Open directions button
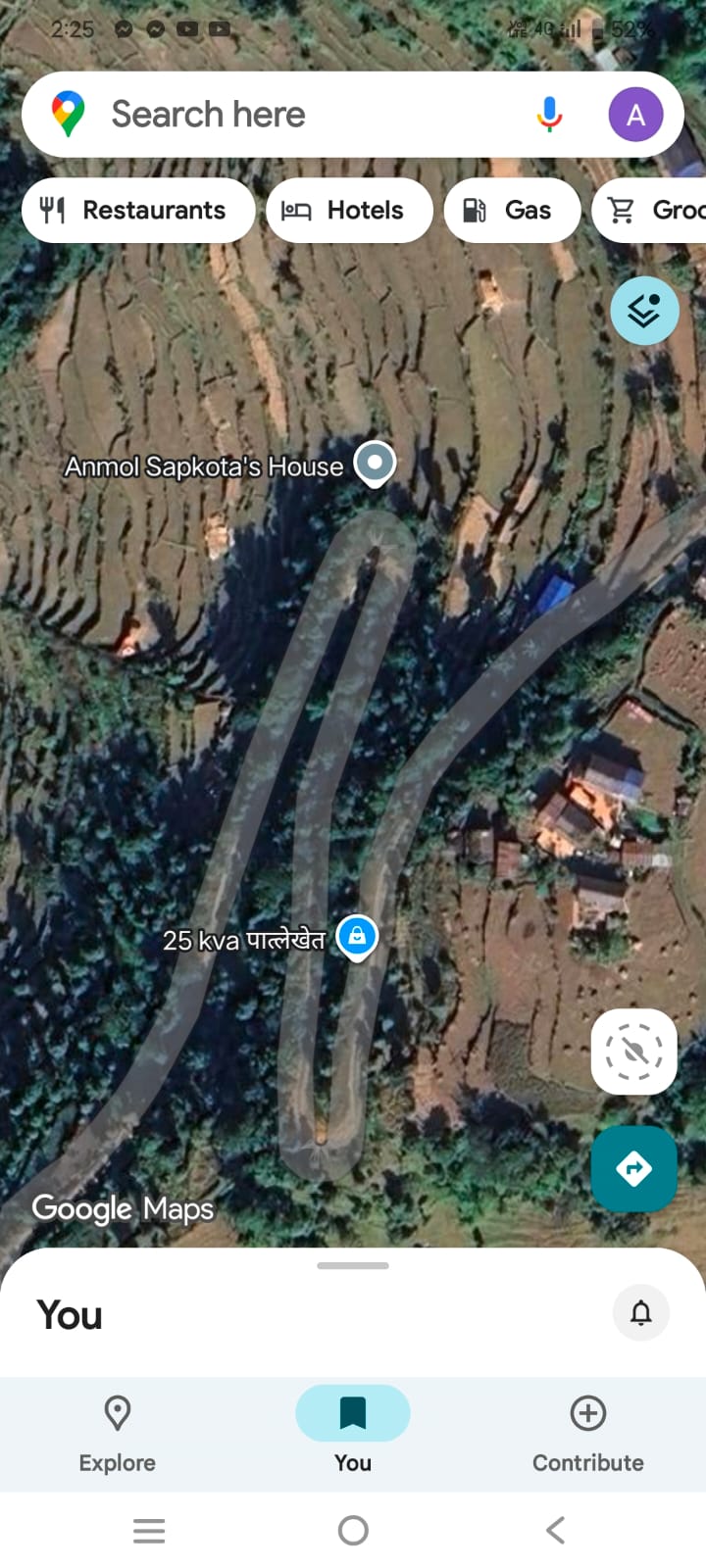Screen dimensions: 706x1568 [633, 1168]
